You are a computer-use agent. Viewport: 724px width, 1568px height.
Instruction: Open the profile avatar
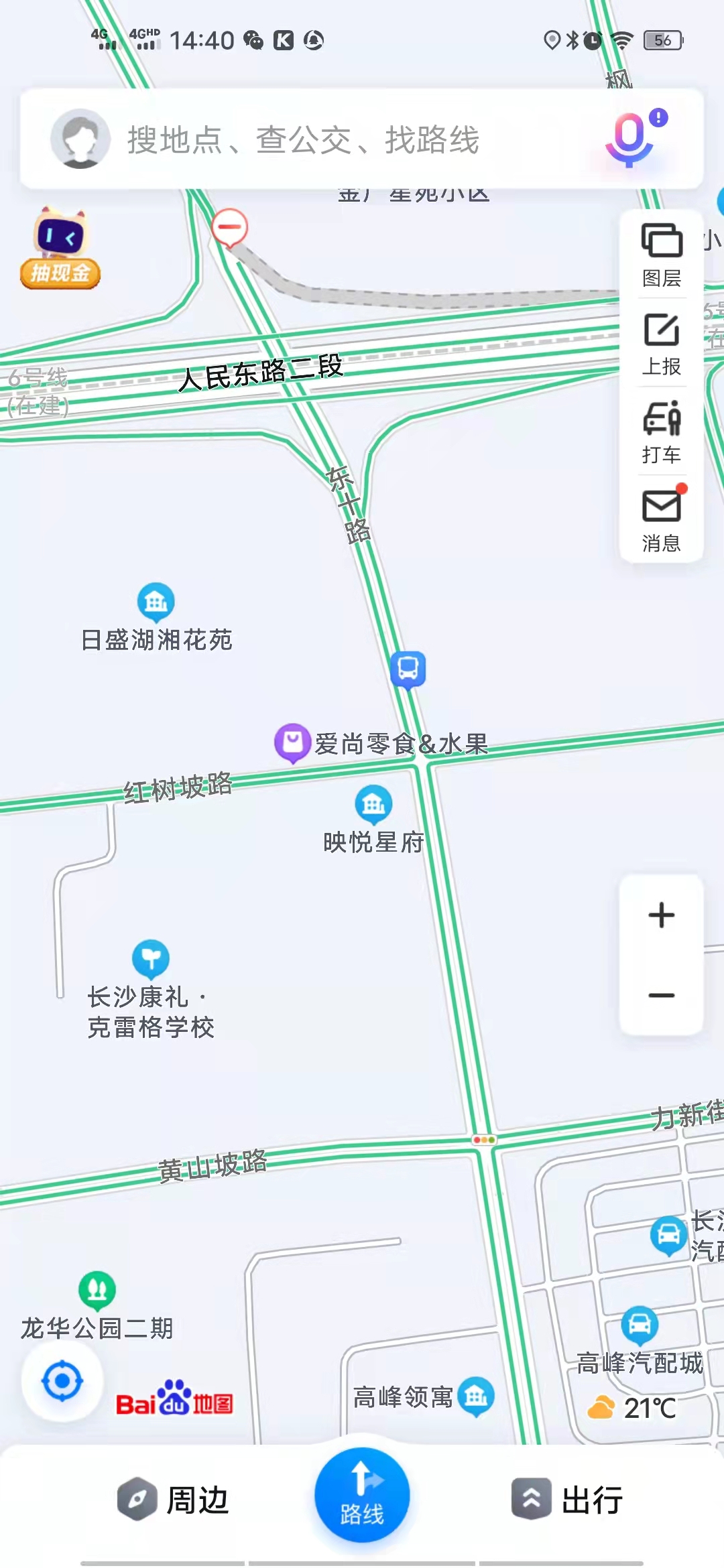pos(80,139)
